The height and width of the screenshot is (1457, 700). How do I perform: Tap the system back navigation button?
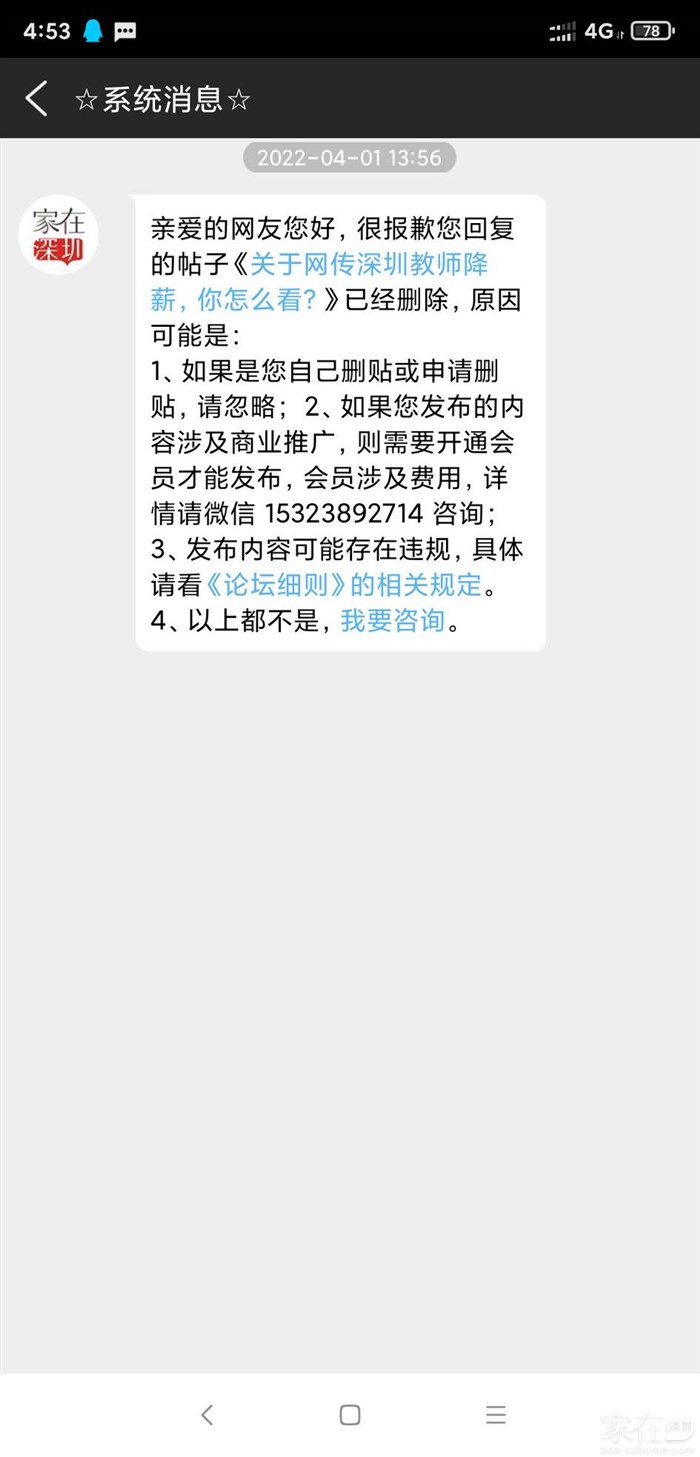tap(207, 1414)
